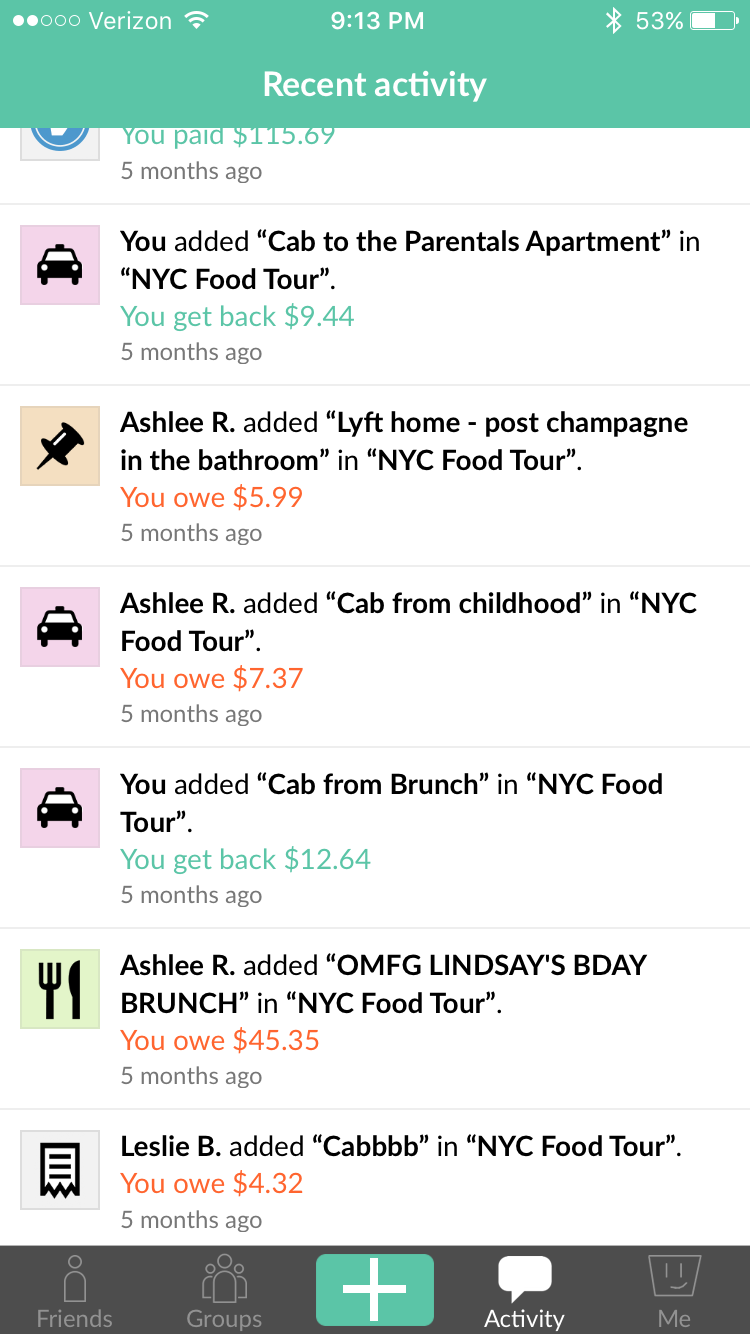View the "Cab from Brunch" expense

coord(375,838)
